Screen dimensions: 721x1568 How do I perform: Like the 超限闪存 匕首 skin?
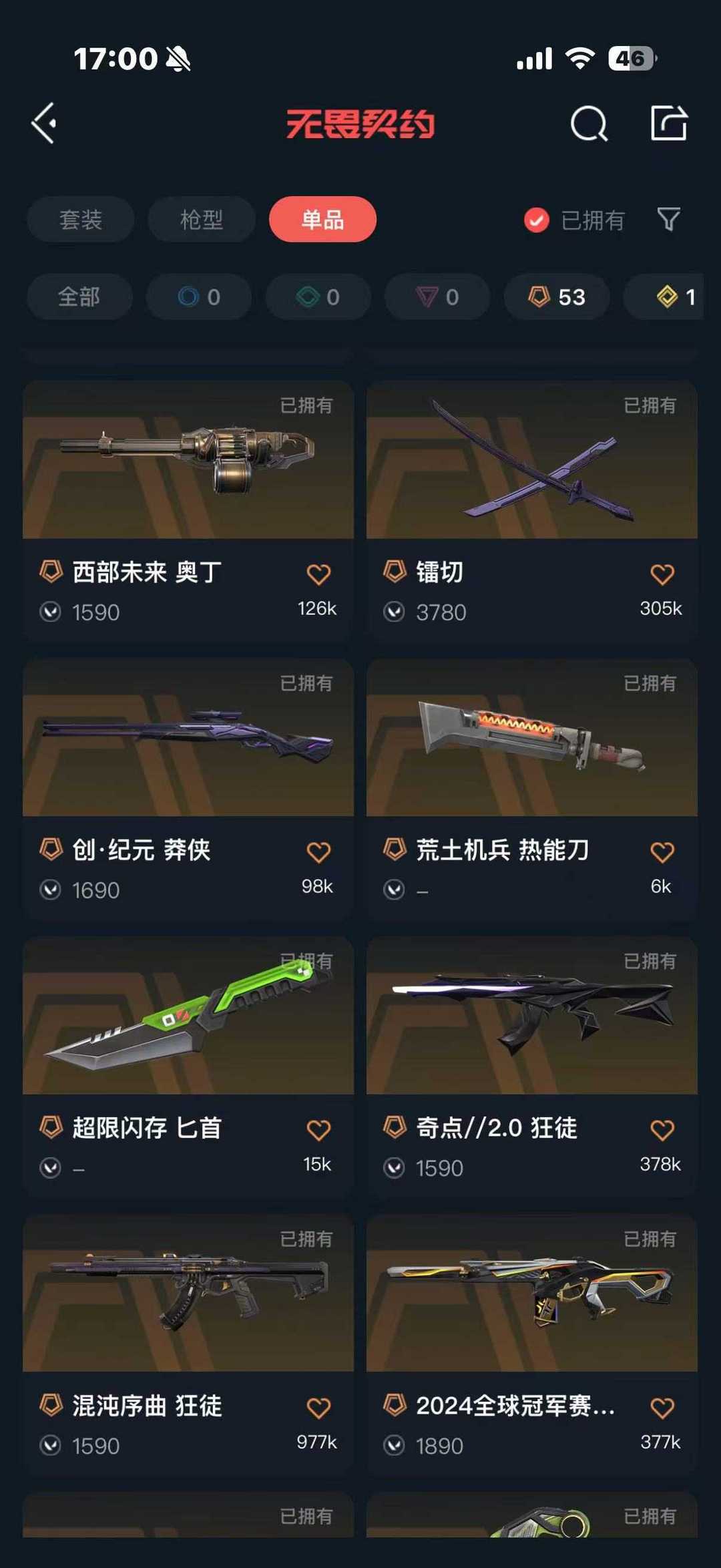(x=318, y=1129)
